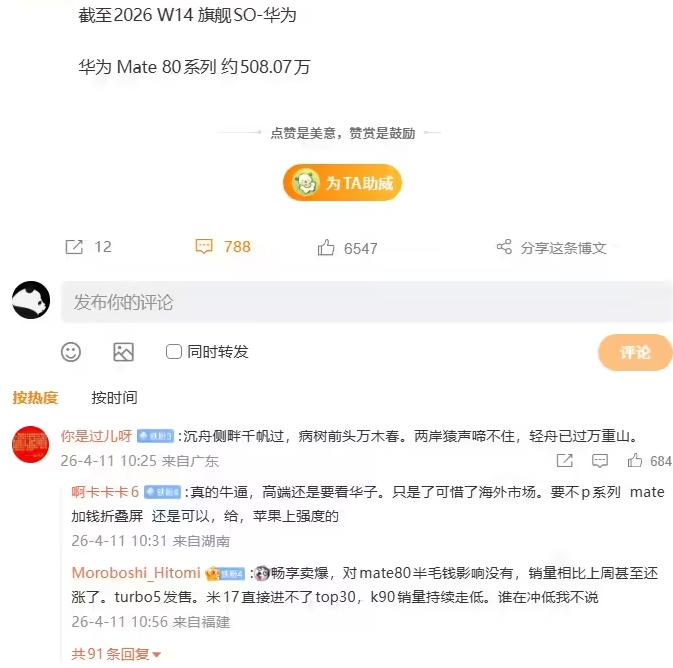Tap 分享这条博文 share link
Image resolution: width=673 pixels, height=668 pixels.
(551, 247)
